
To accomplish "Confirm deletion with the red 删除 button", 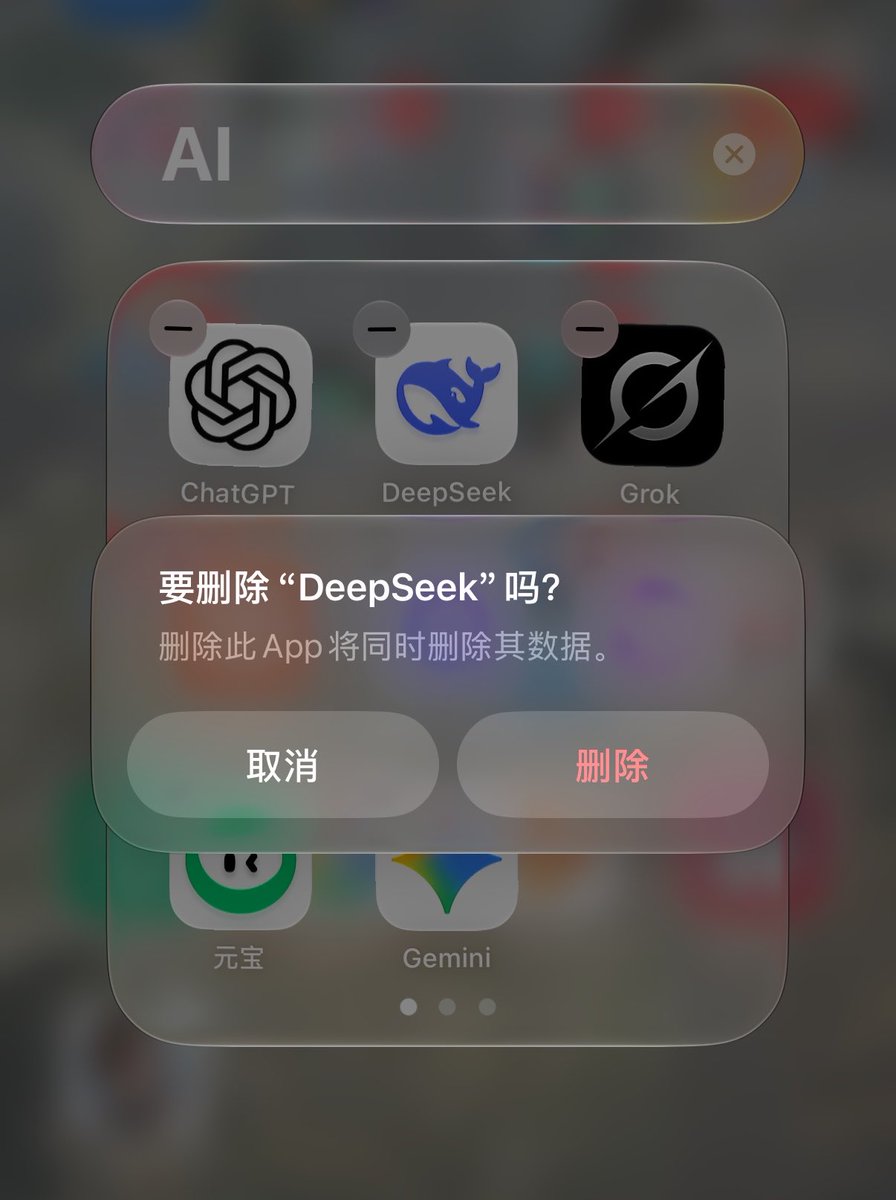I will coord(612,765).
